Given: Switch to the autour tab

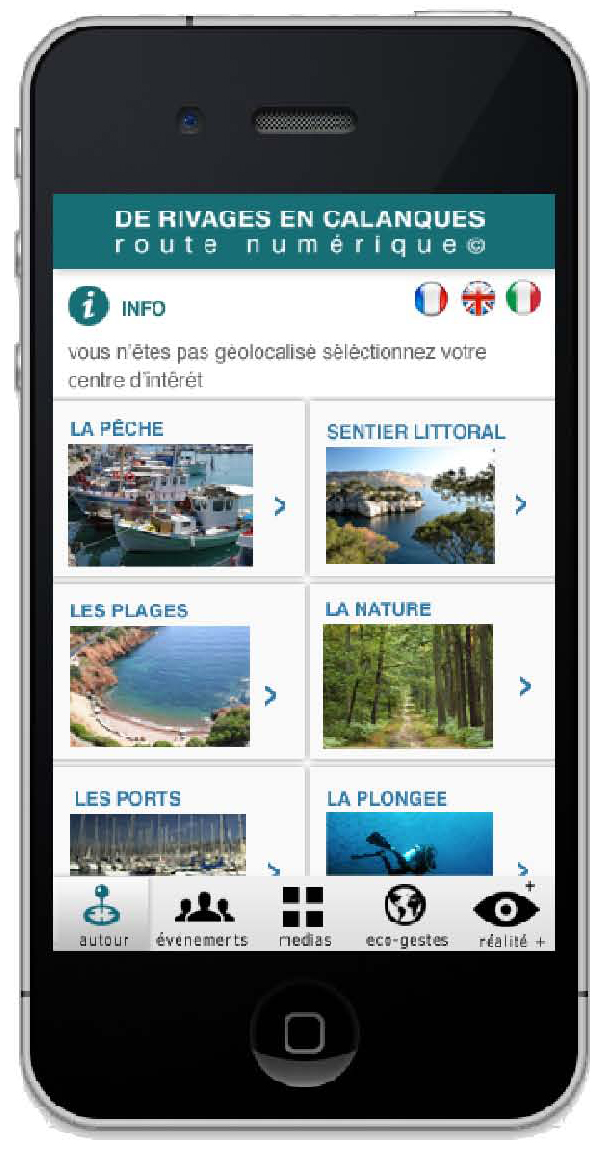Looking at the screenshot, I should point(103,915).
